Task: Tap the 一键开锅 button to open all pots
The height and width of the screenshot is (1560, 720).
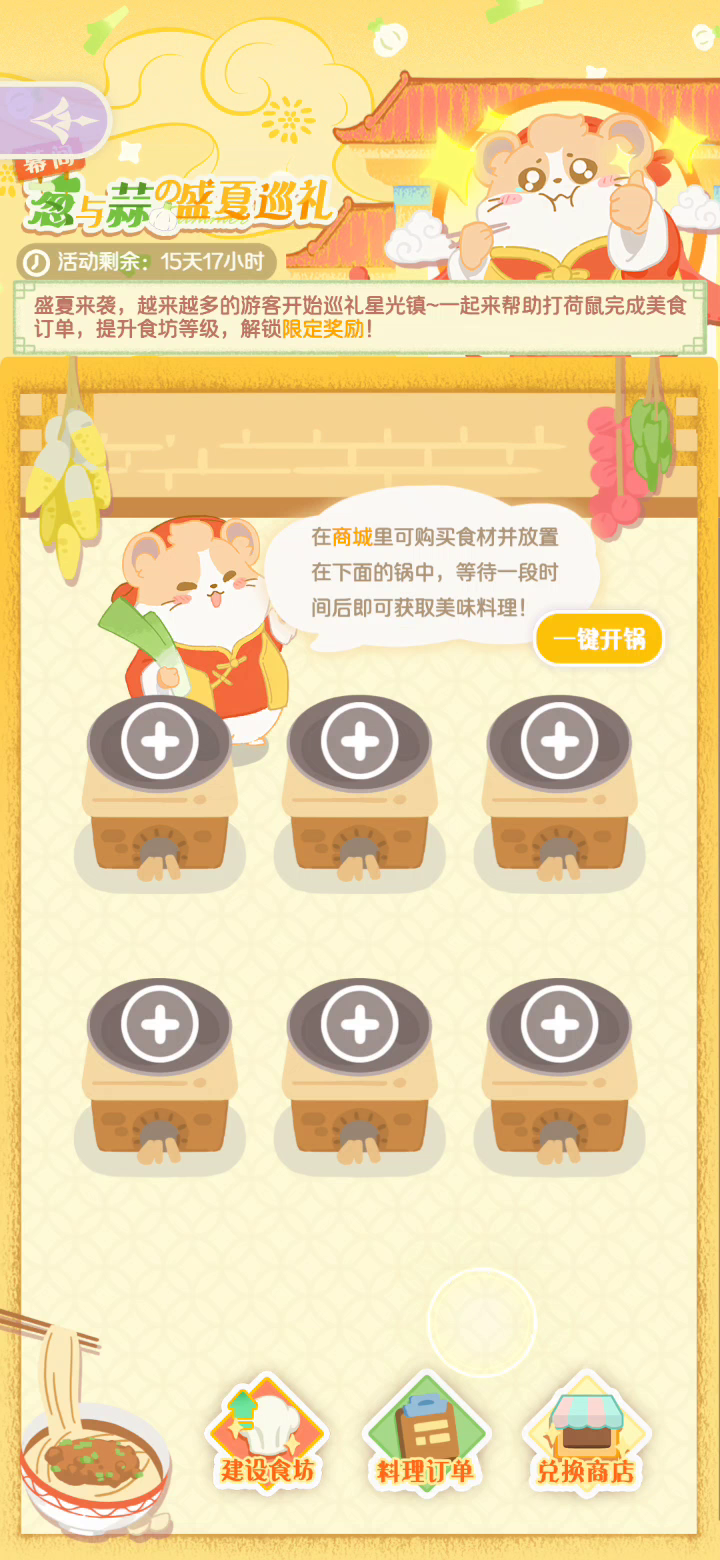Action: point(599,639)
